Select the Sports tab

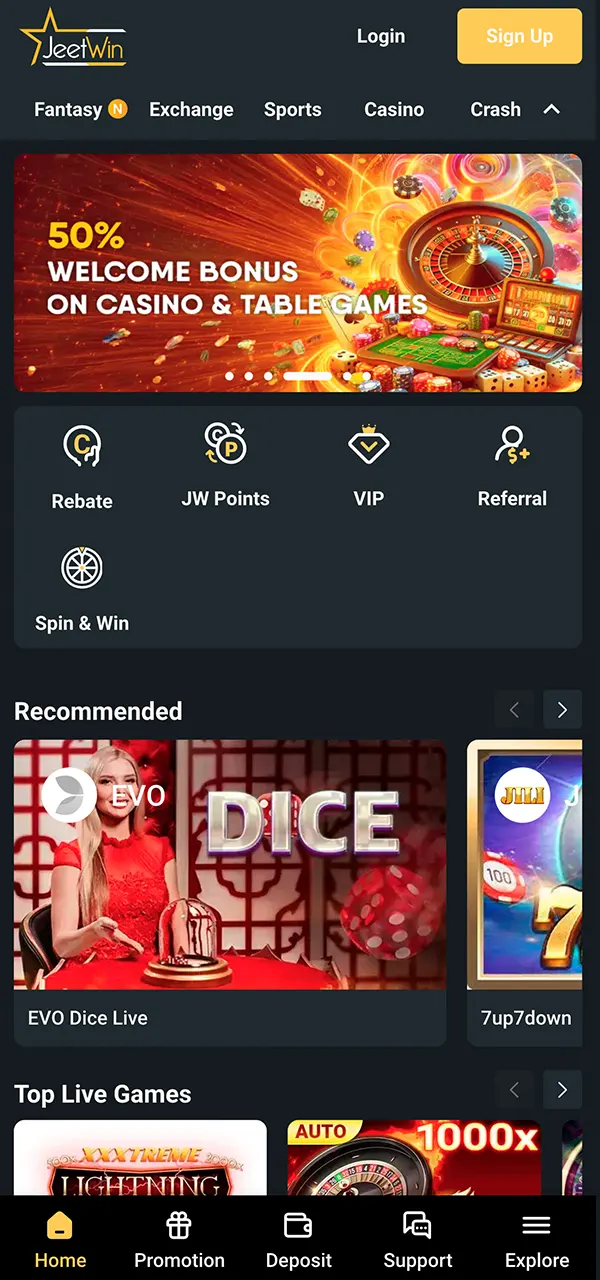[292, 110]
